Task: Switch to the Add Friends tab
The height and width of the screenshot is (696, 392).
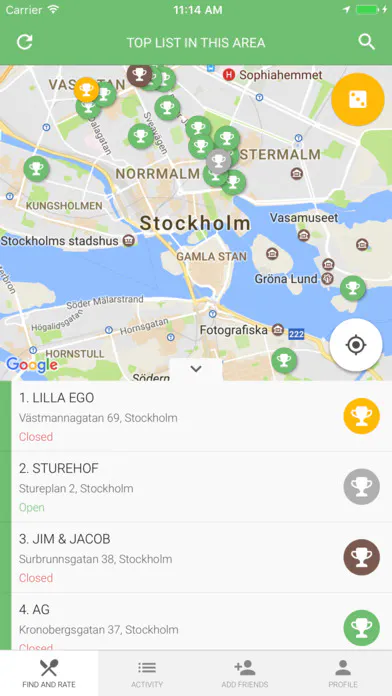Action: (245, 673)
